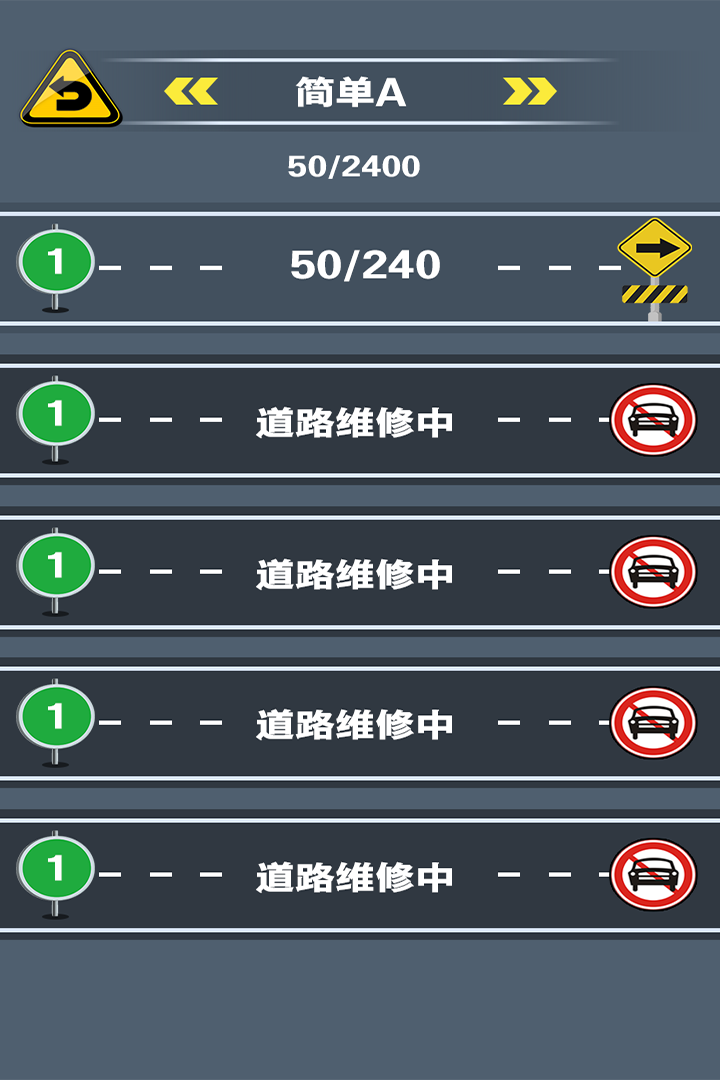The width and height of the screenshot is (720, 1080).
Task: Click the 50/240 level progress text
Action: 360,265
